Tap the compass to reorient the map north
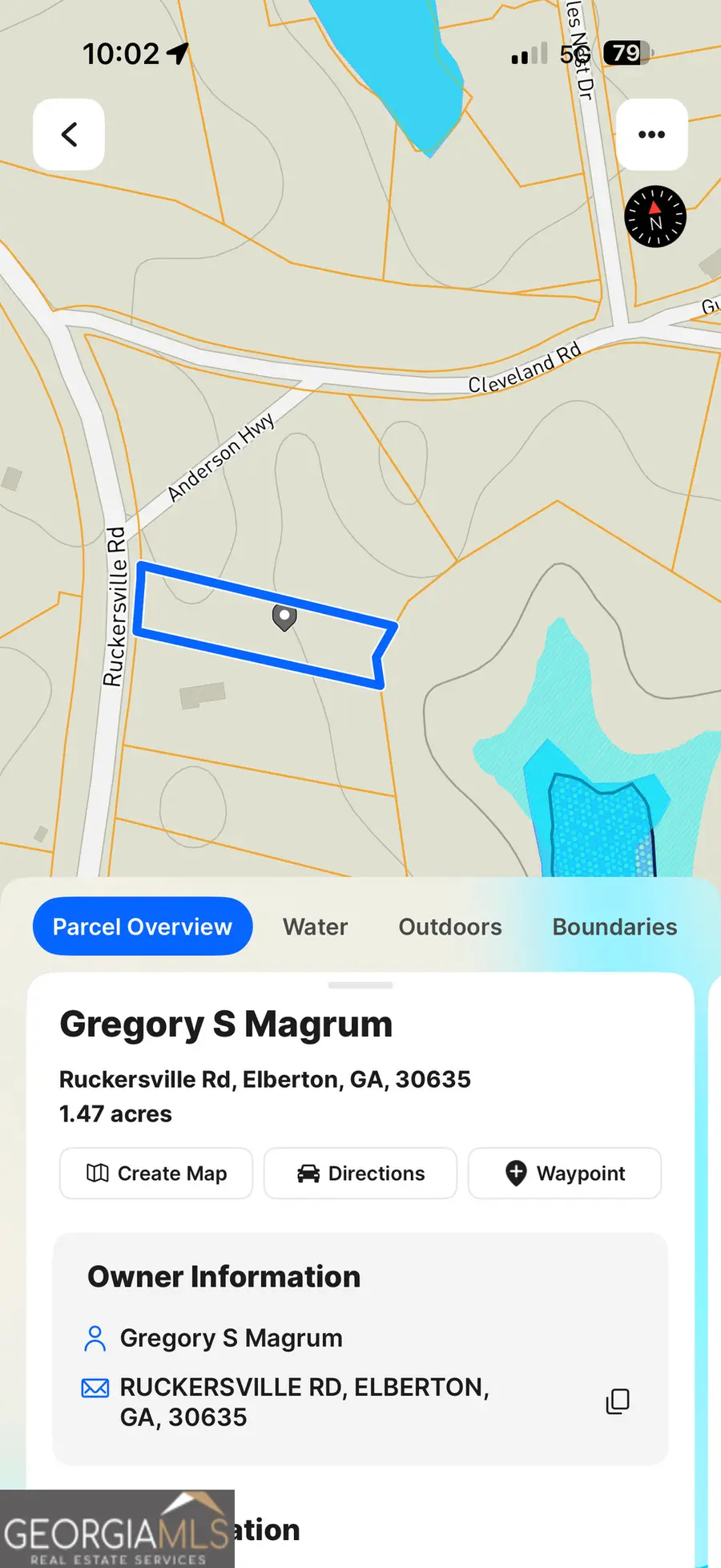 click(x=655, y=217)
